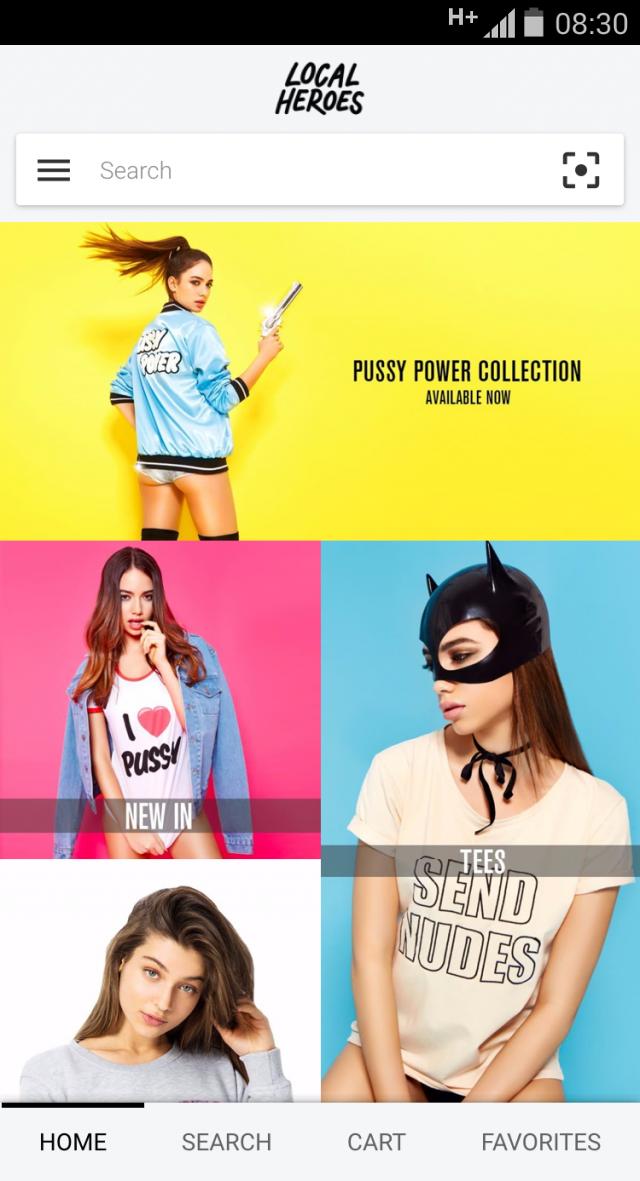
Task: Go to the Cart tab
Action: click(x=376, y=1142)
